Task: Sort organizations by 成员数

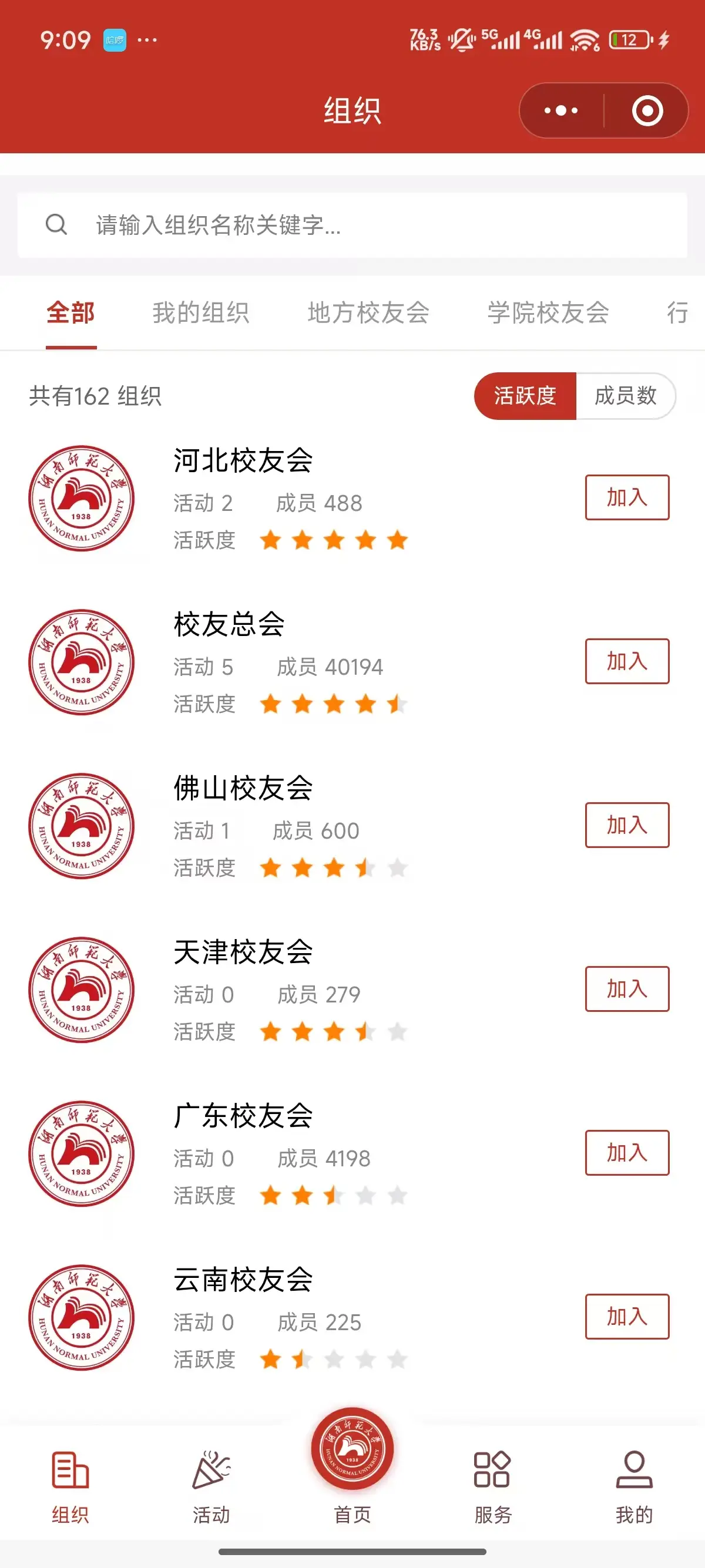Action: click(626, 396)
